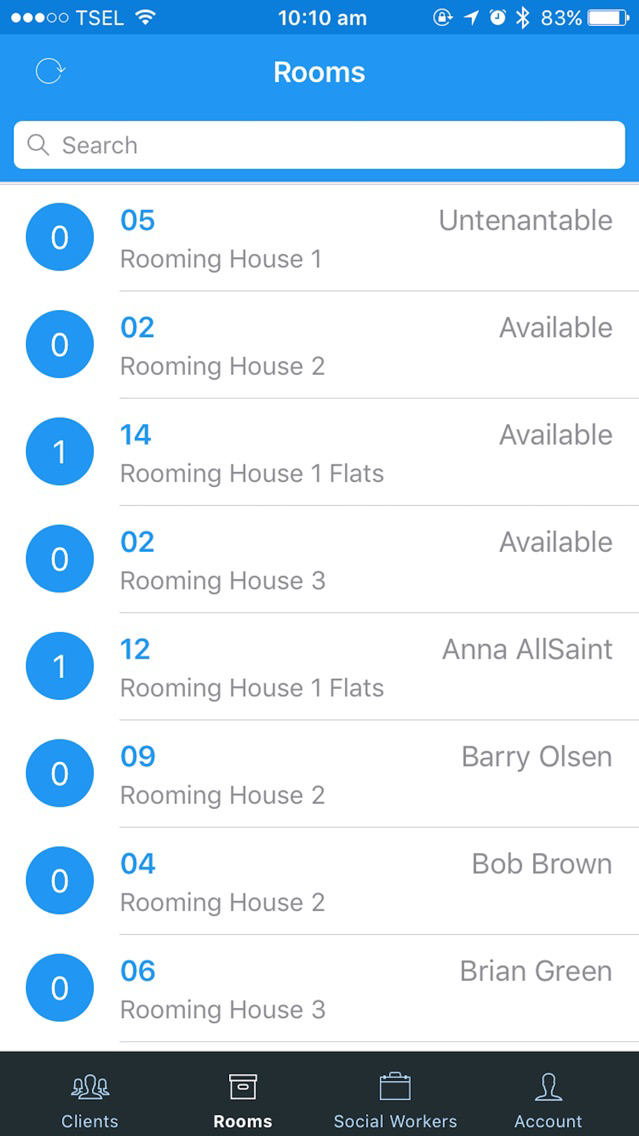Screen dimensions: 639x1136
Task: Open room 05 in Rooming House 1
Action: click(x=320, y=238)
